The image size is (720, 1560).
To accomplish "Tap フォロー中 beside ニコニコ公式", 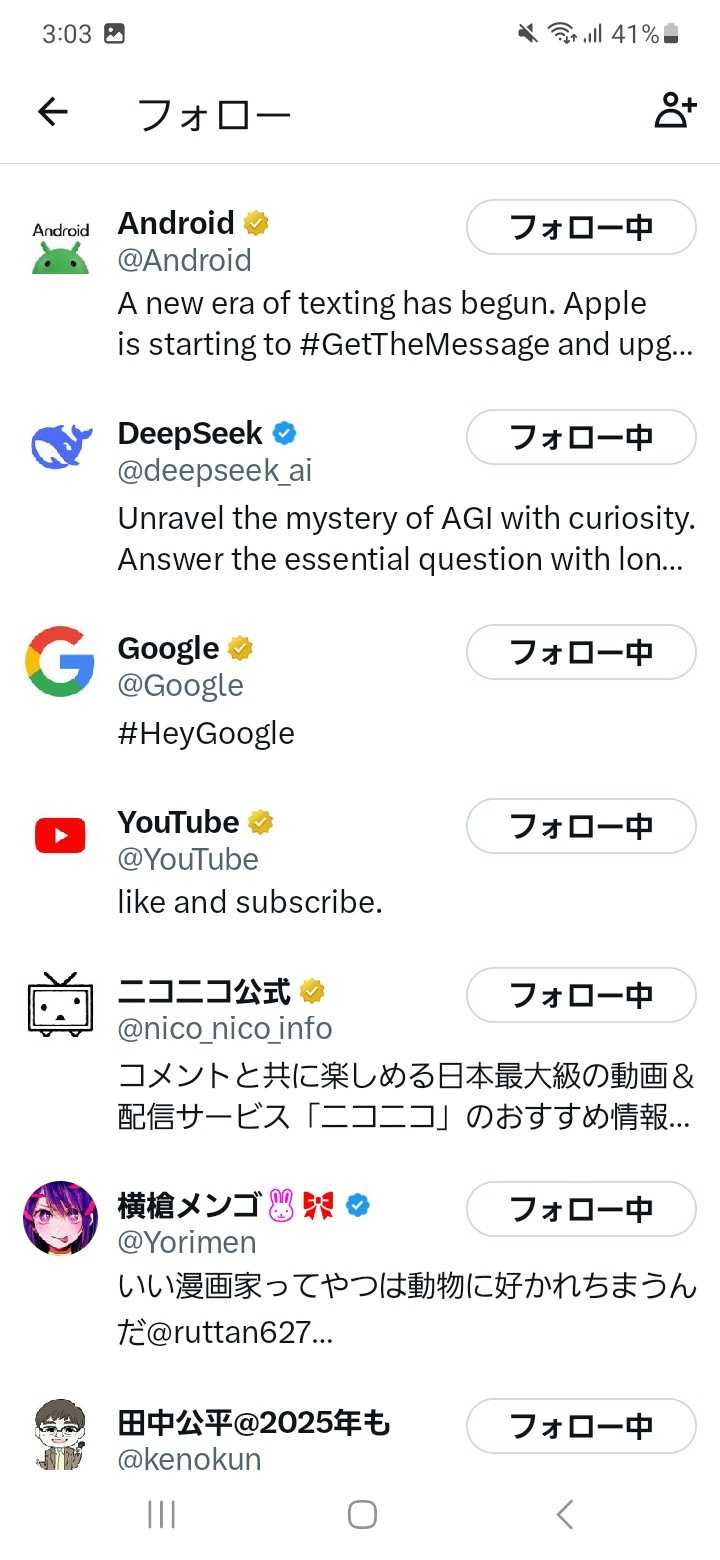I will (x=581, y=995).
